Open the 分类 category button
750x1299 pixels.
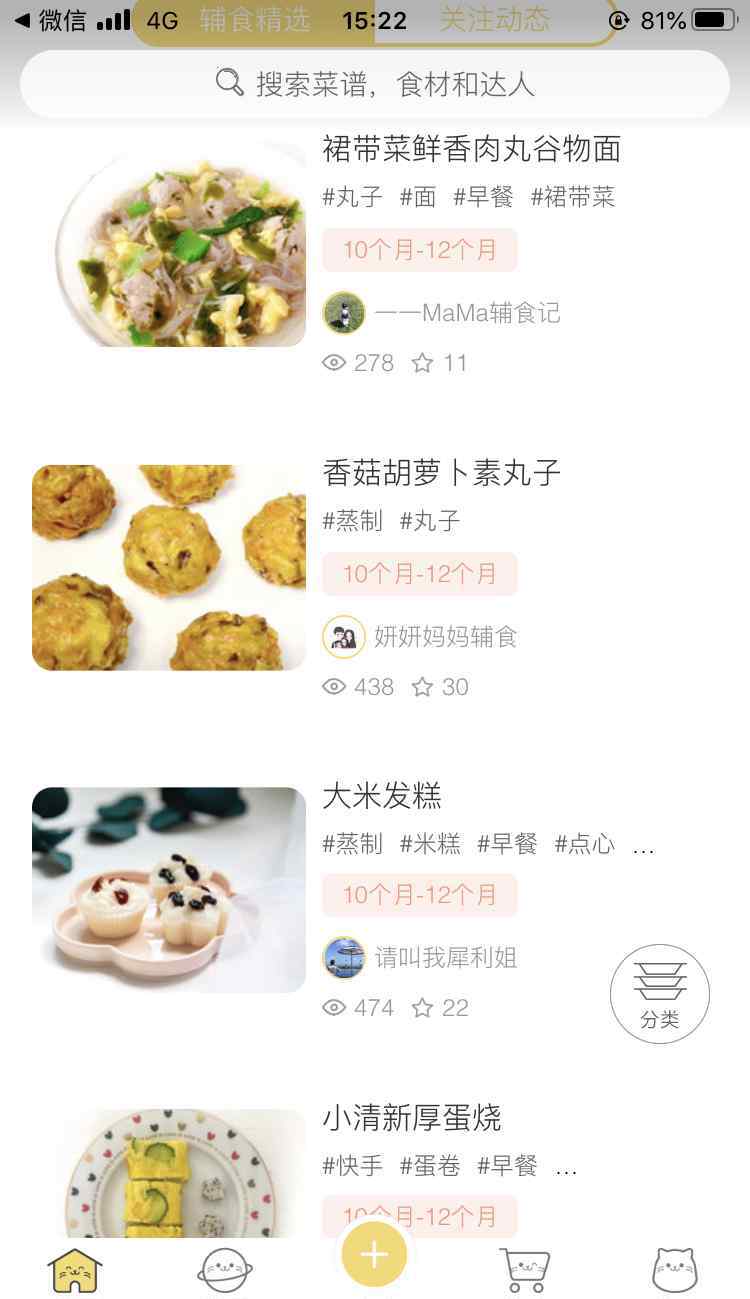(x=660, y=994)
